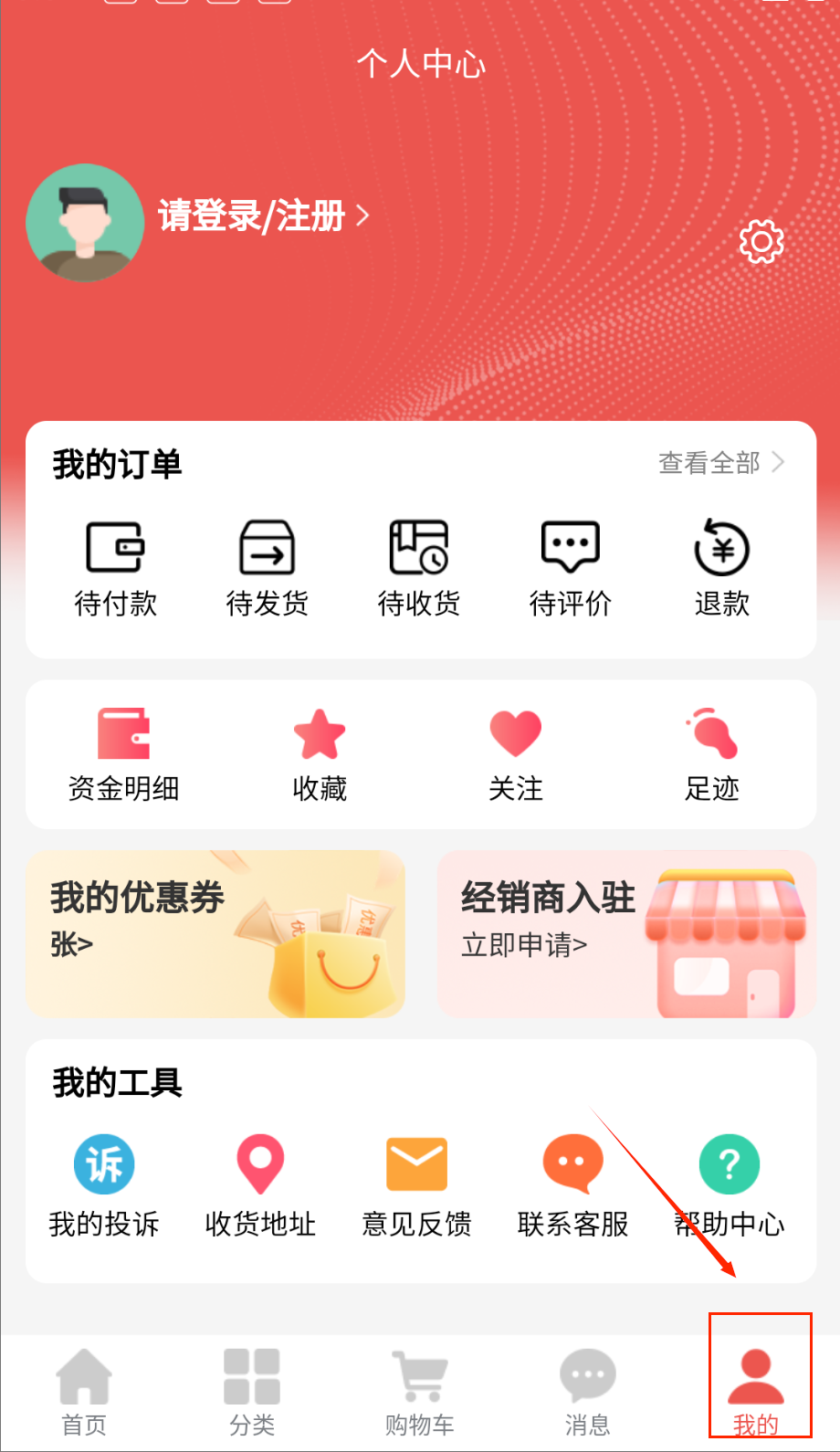
Task: Contact support via 联系客服
Action: (x=572, y=1184)
